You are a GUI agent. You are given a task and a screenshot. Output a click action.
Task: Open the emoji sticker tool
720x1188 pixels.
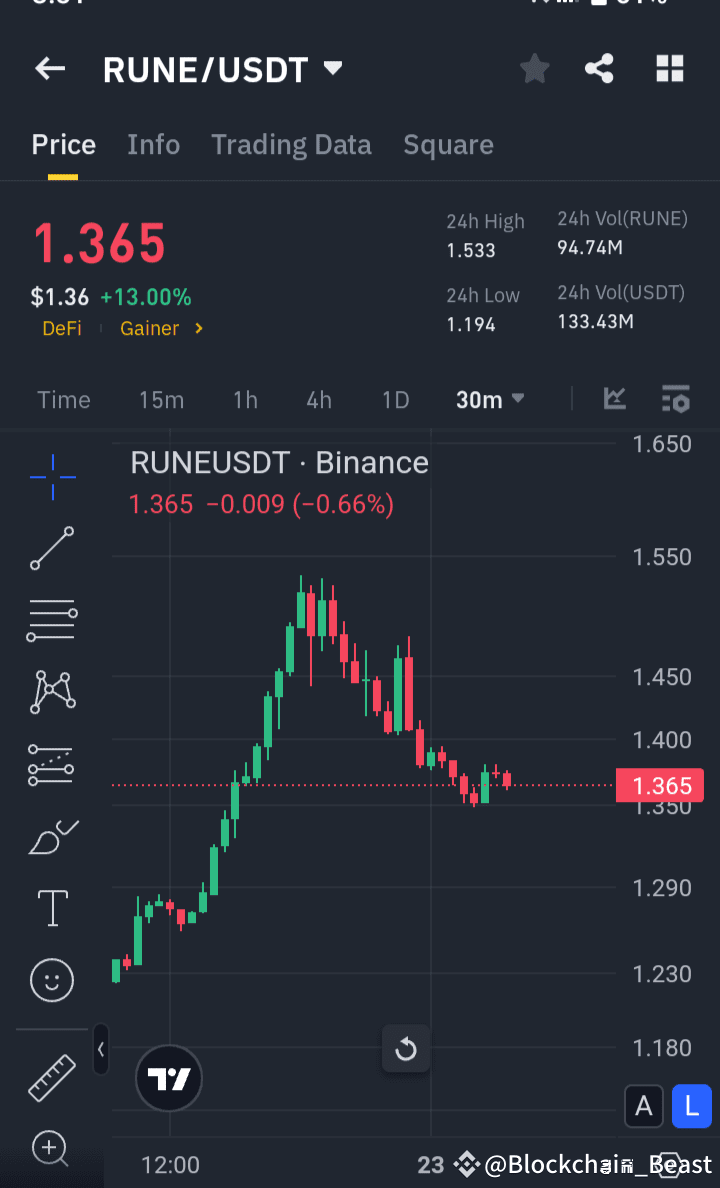tap(51, 980)
